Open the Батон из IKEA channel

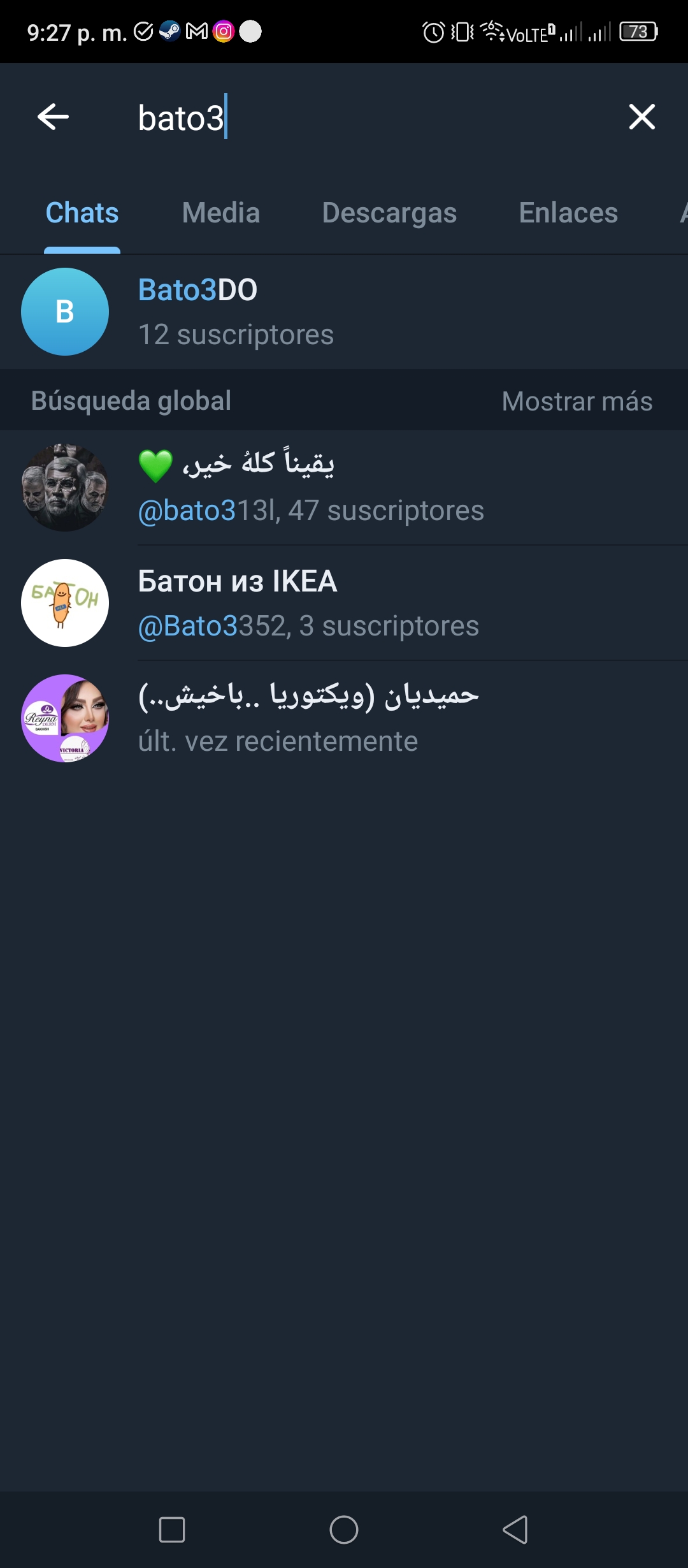pos(344,603)
